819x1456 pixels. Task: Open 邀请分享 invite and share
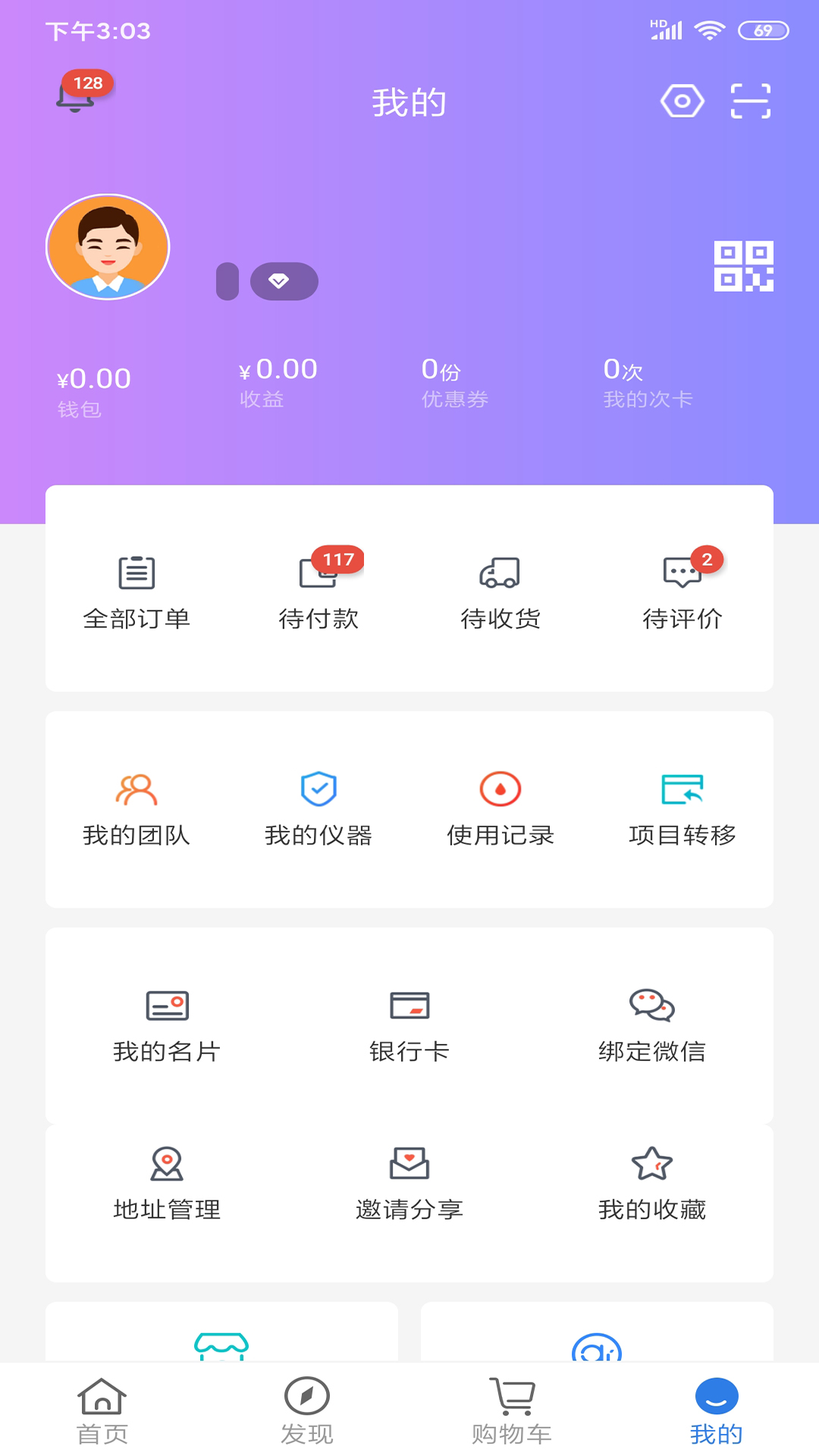409,1179
